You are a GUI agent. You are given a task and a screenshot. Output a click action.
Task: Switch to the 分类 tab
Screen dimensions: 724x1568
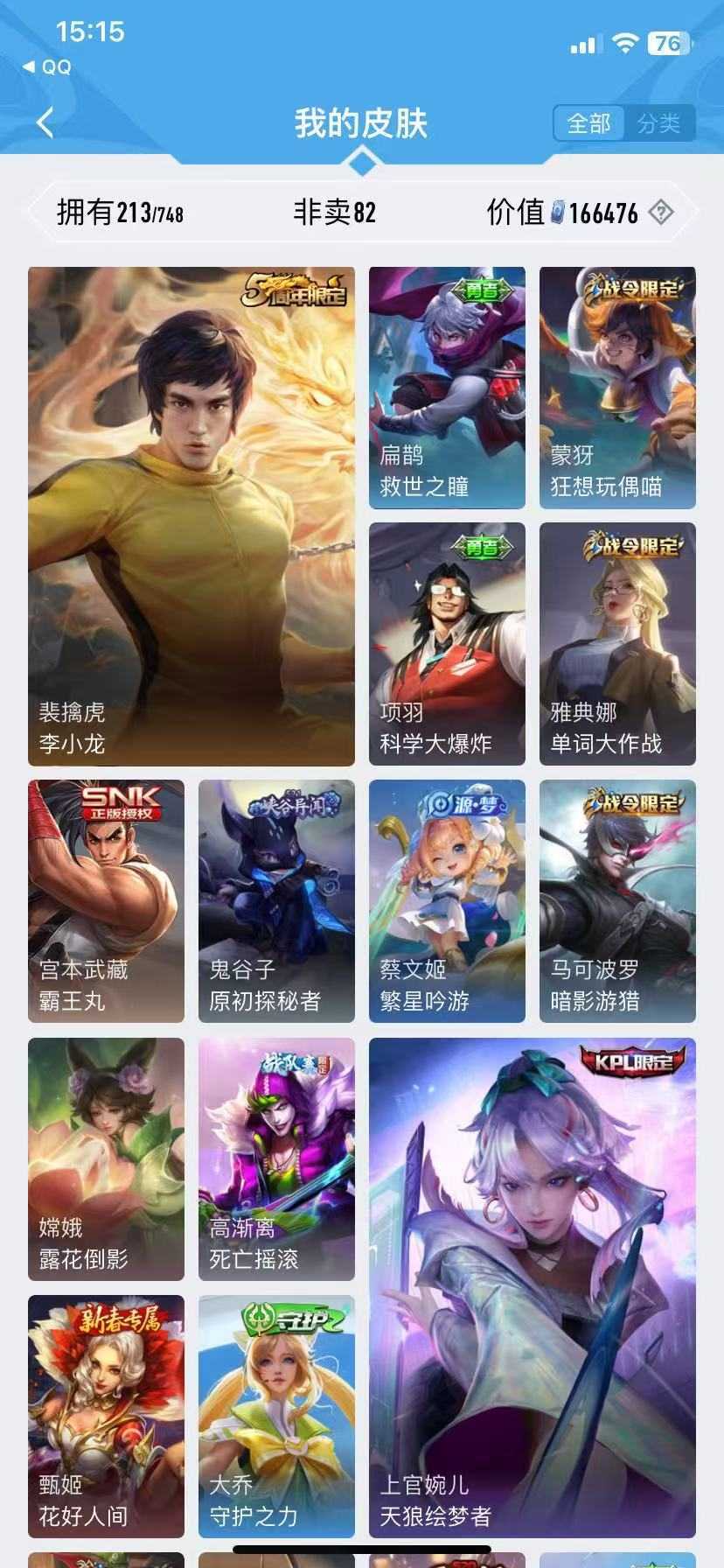658,123
